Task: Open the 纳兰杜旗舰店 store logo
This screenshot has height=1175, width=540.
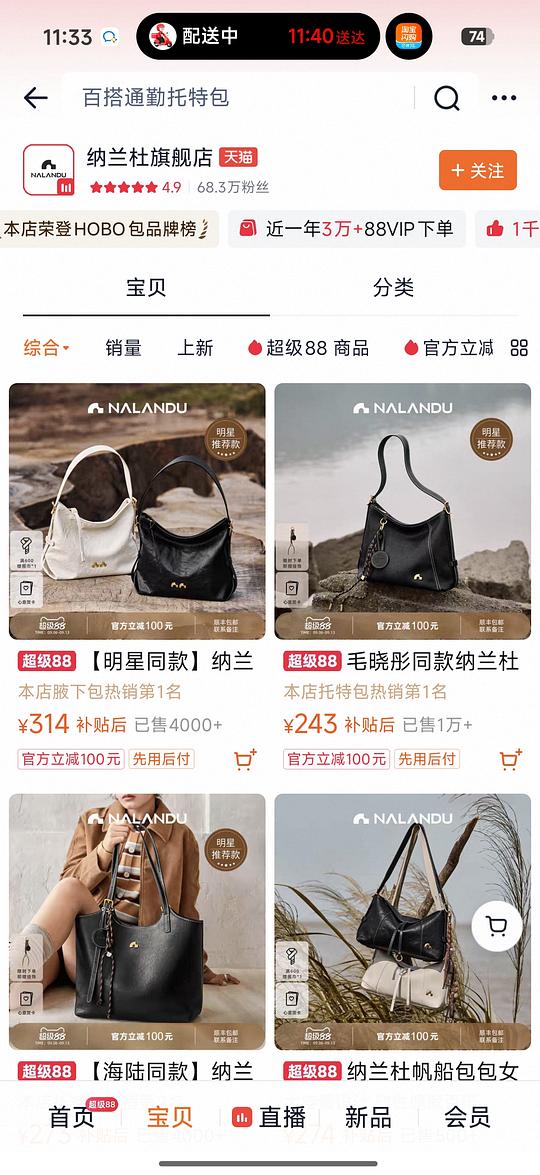Action: coord(49,170)
